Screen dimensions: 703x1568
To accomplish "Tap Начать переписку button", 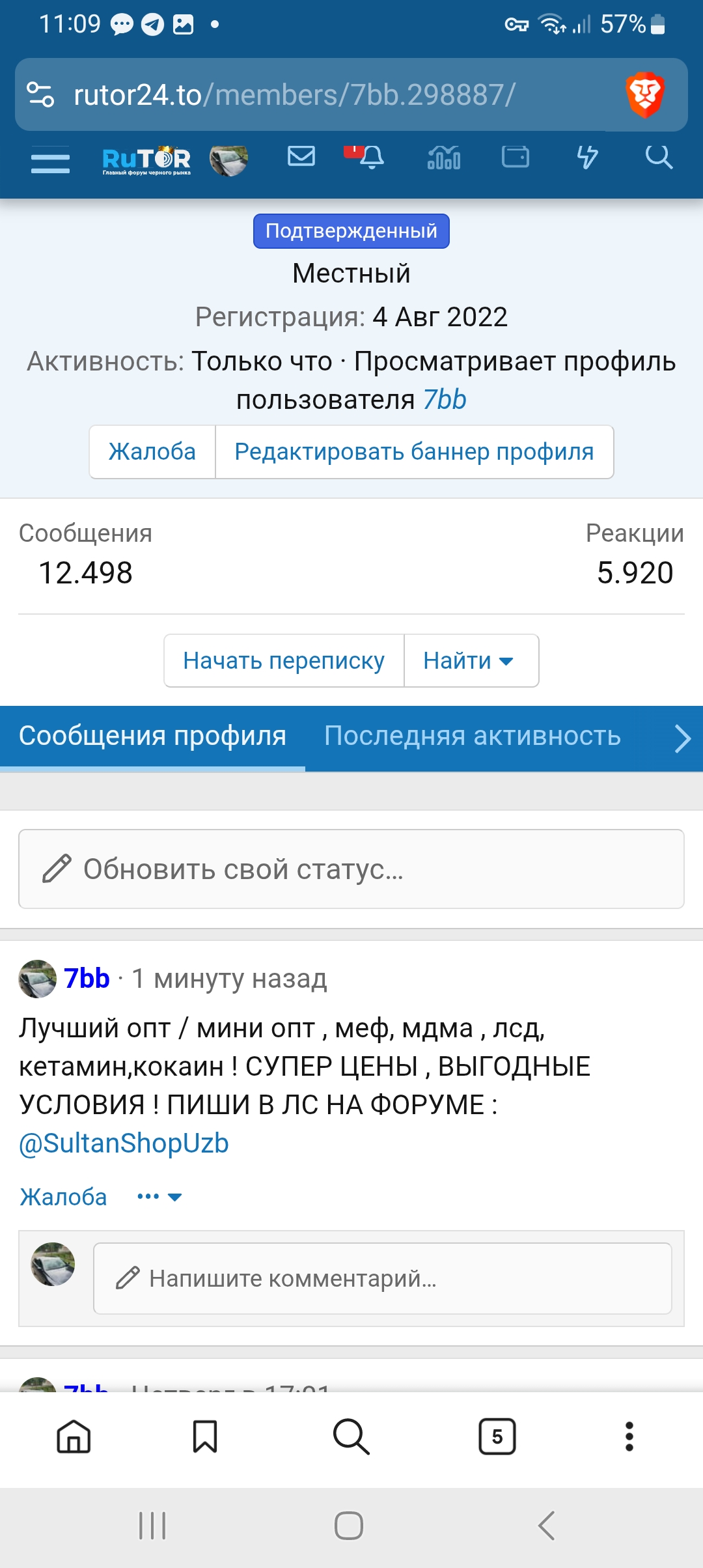I will click(x=284, y=661).
